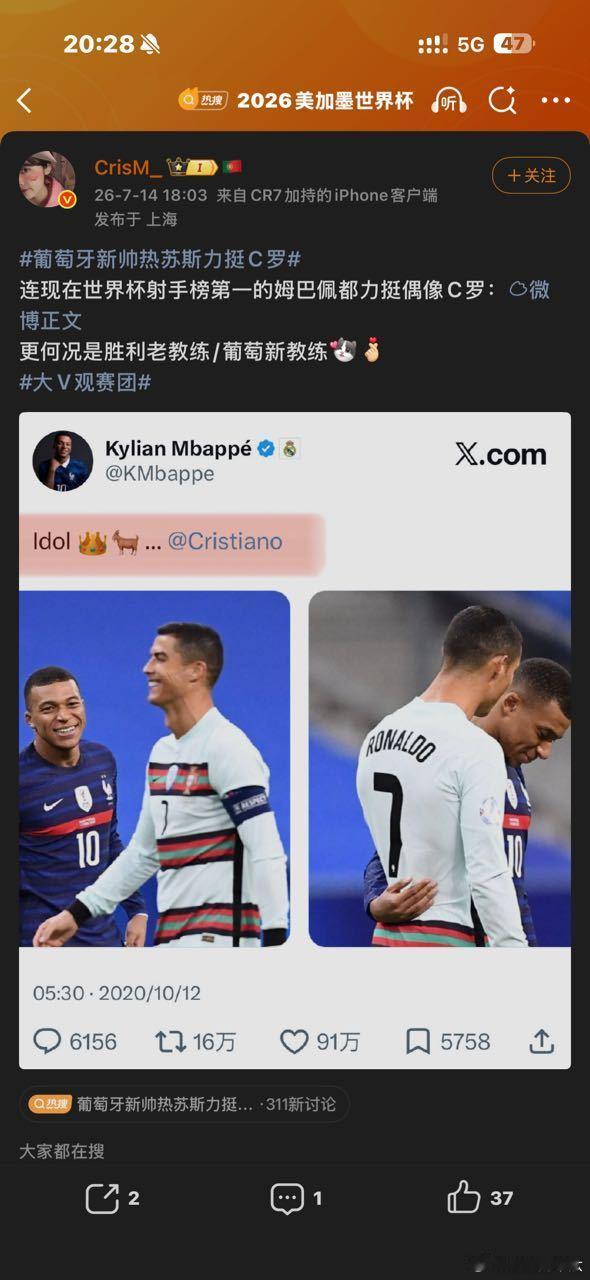Like this post with thumbs up
Screen dimensions: 590x1280
coord(480,1197)
